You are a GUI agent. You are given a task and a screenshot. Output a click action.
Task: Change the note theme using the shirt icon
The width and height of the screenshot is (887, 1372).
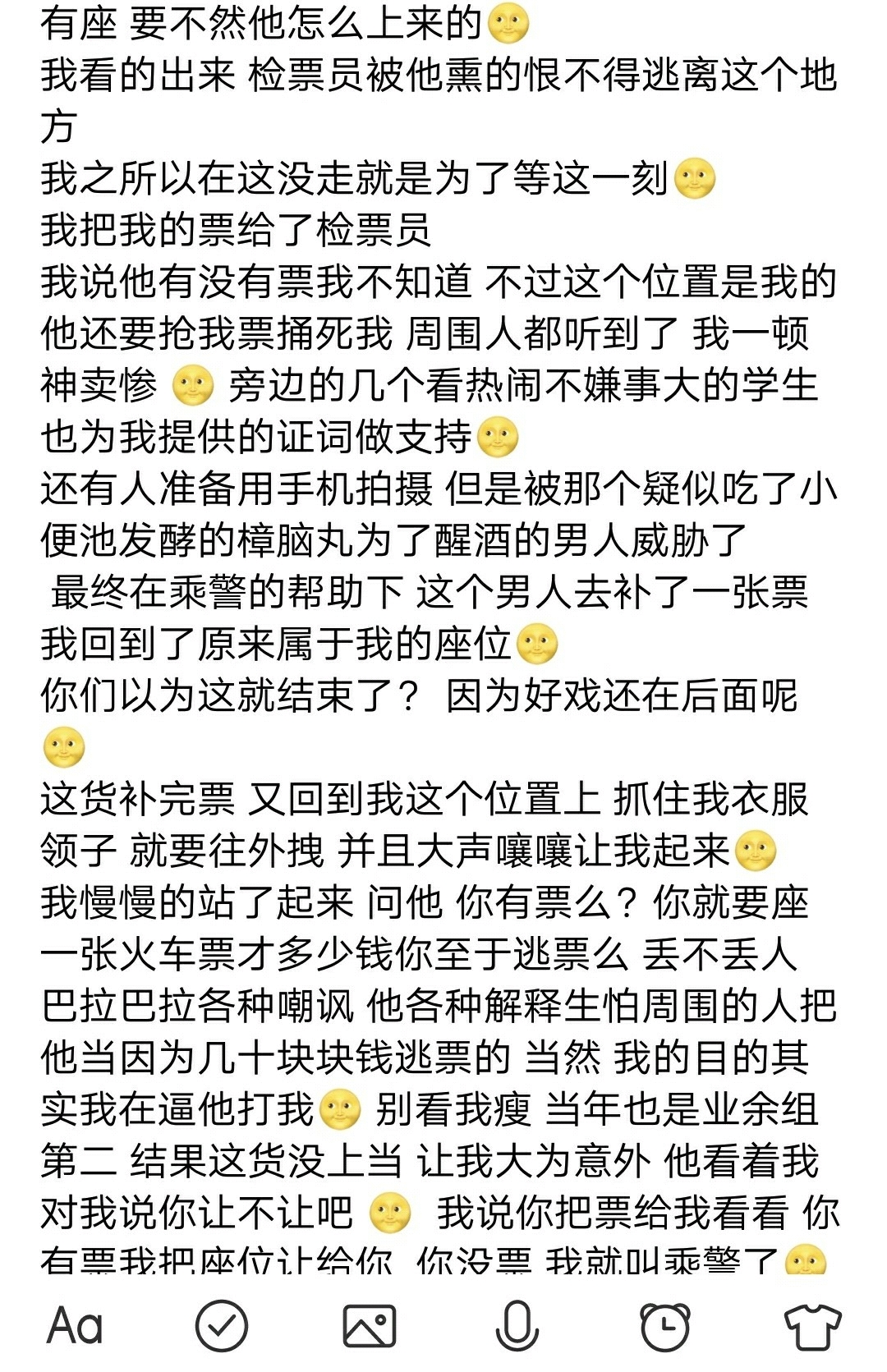(x=812, y=1325)
